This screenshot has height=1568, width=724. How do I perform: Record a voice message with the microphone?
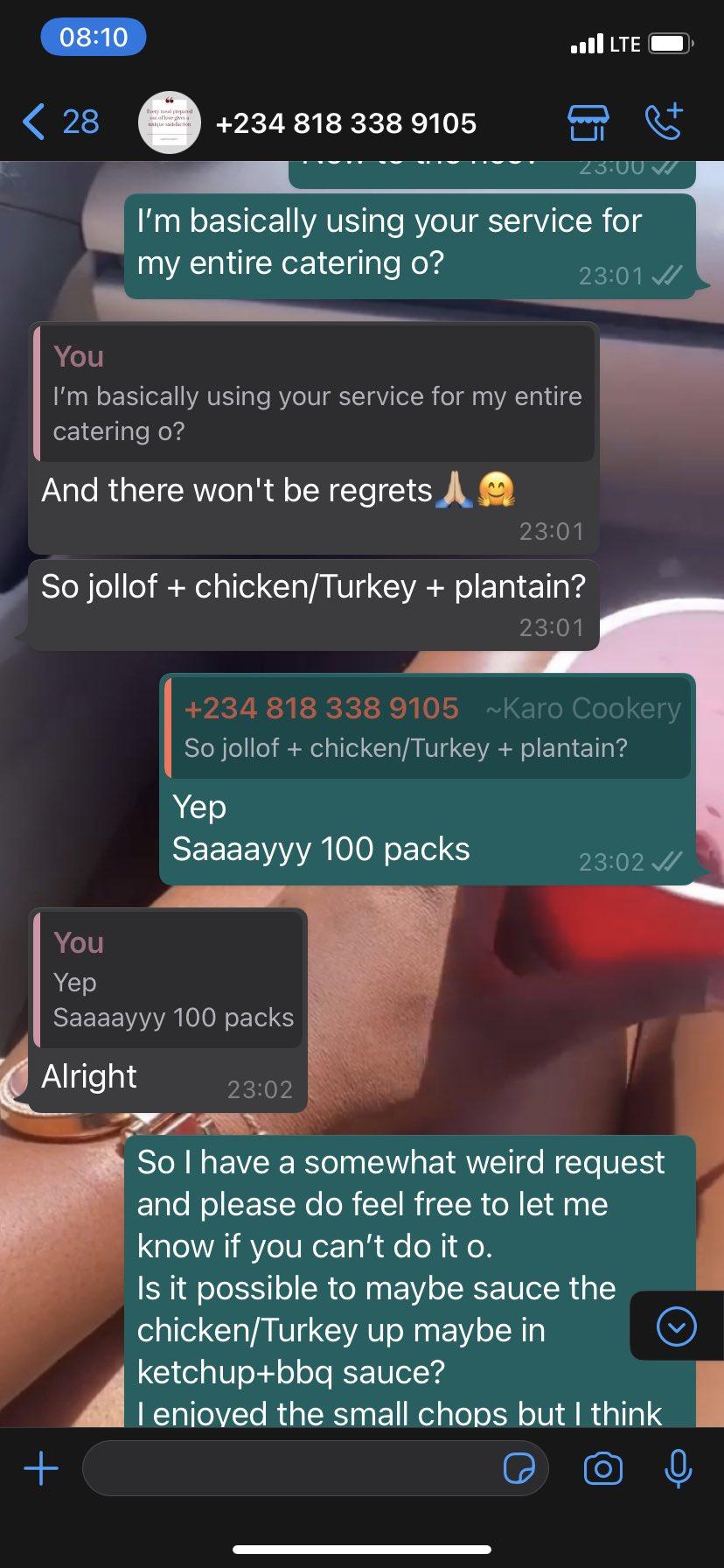(x=679, y=1468)
